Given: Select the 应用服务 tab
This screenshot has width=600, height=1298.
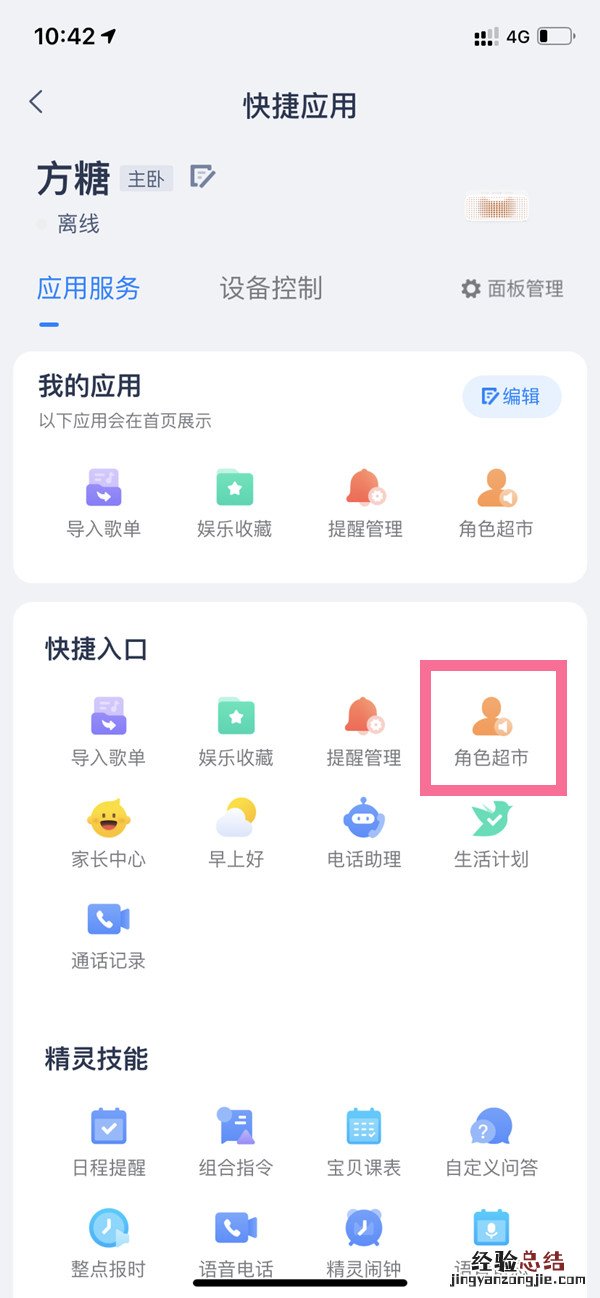Looking at the screenshot, I should click(x=88, y=289).
